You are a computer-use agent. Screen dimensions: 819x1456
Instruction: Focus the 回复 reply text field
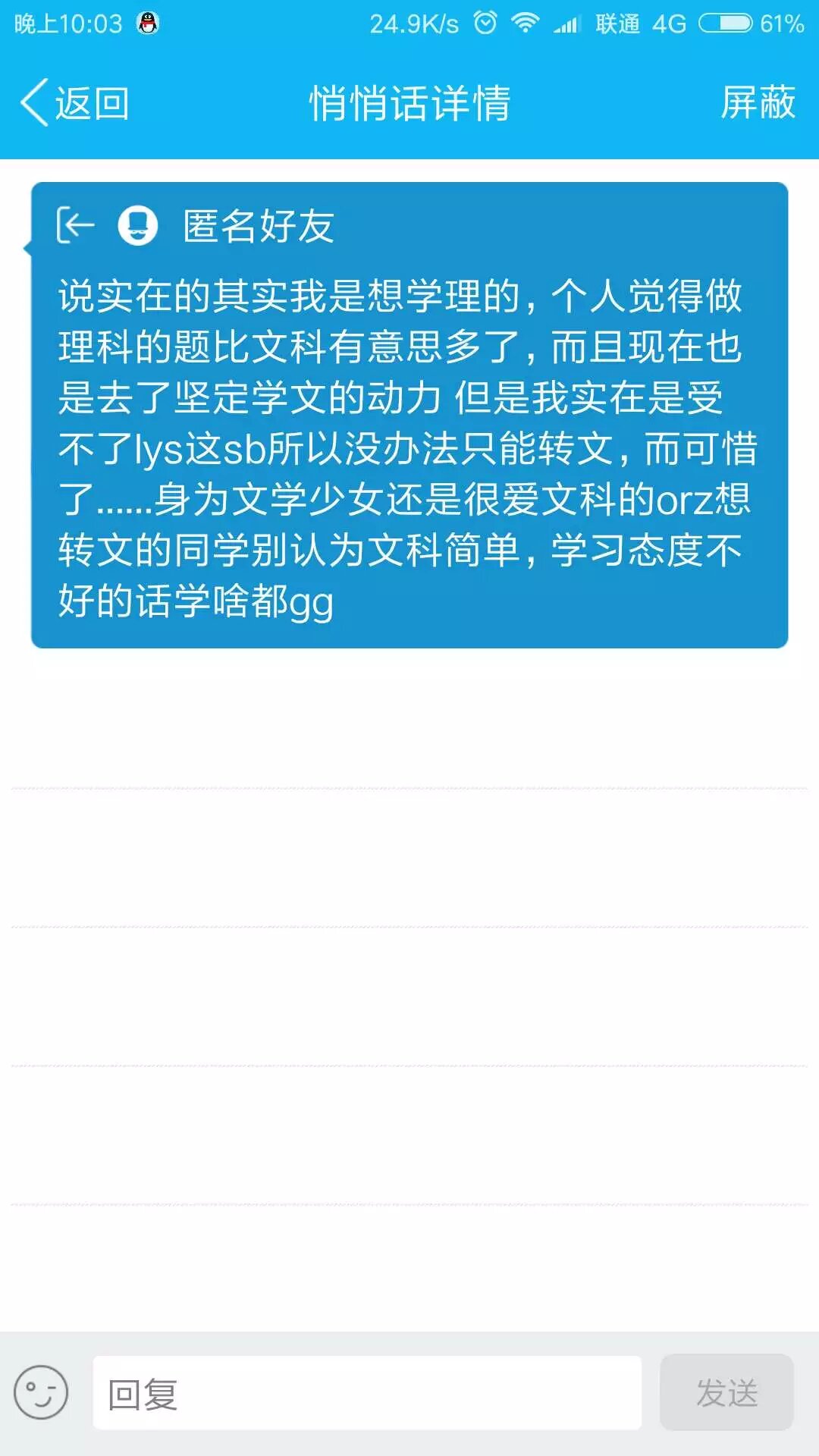(x=367, y=1393)
